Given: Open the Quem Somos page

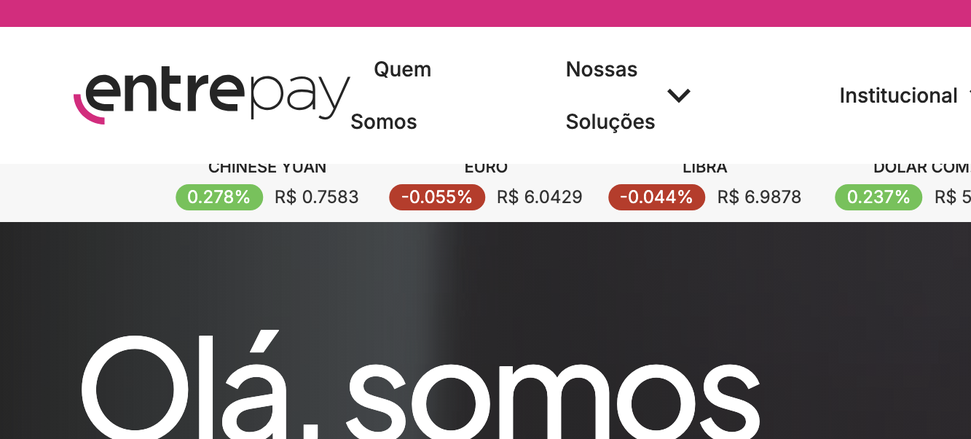Looking at the screenshot, I should [x=391, y=95].
